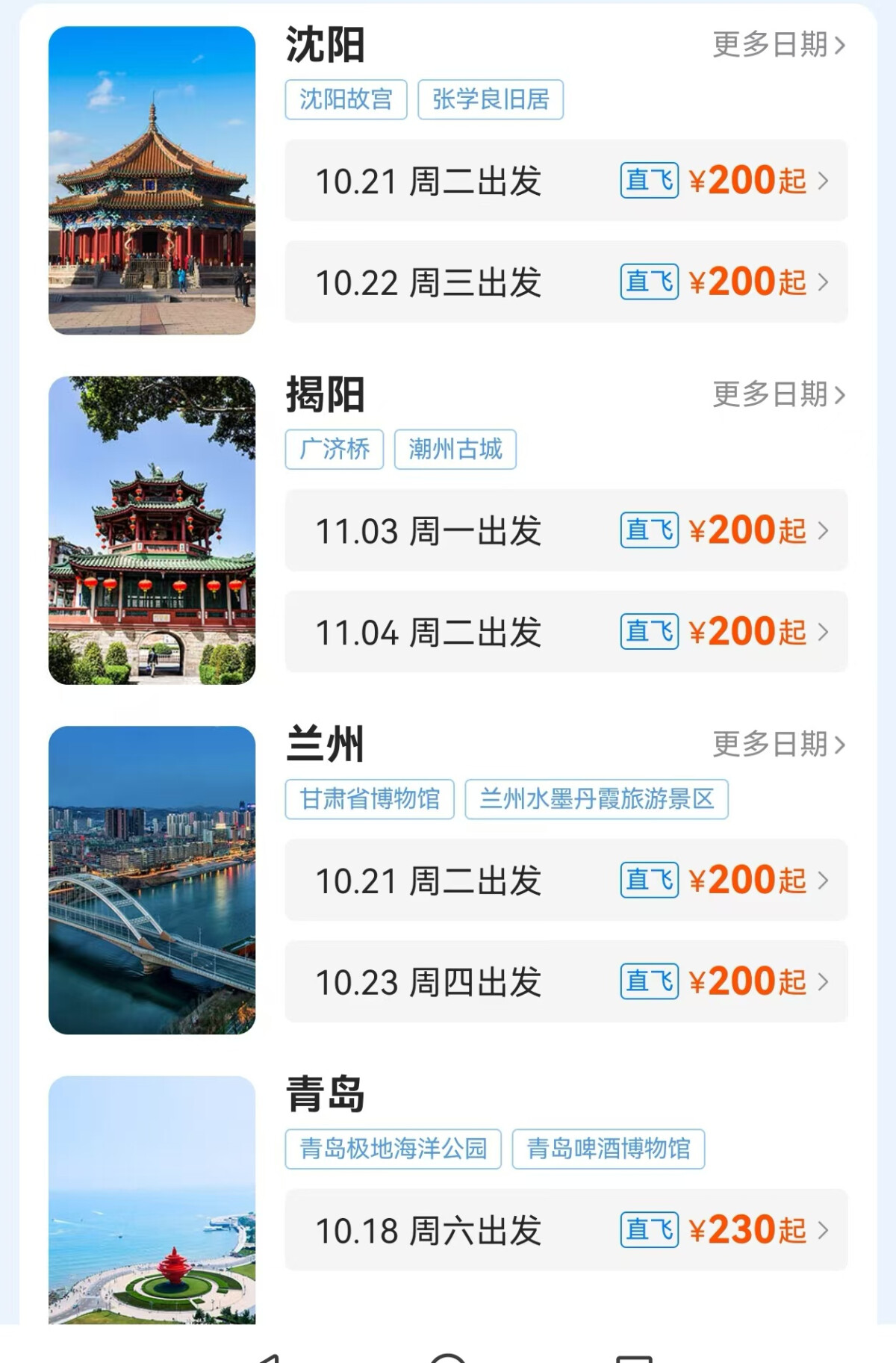Choose 揭阳 11.04 周二出发 flight

566,632
